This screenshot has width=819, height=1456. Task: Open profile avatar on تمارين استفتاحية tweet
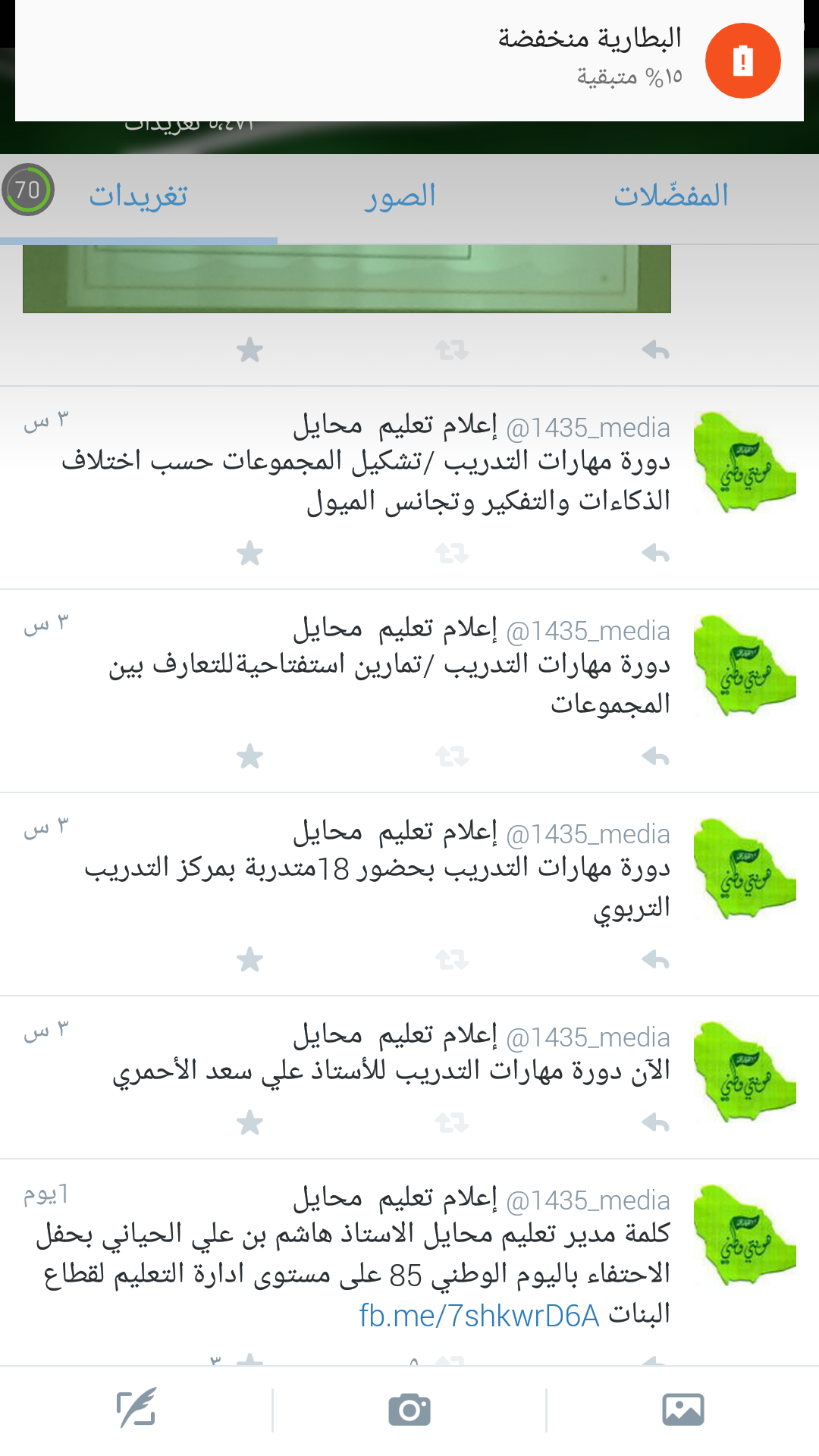pos(745,666)
